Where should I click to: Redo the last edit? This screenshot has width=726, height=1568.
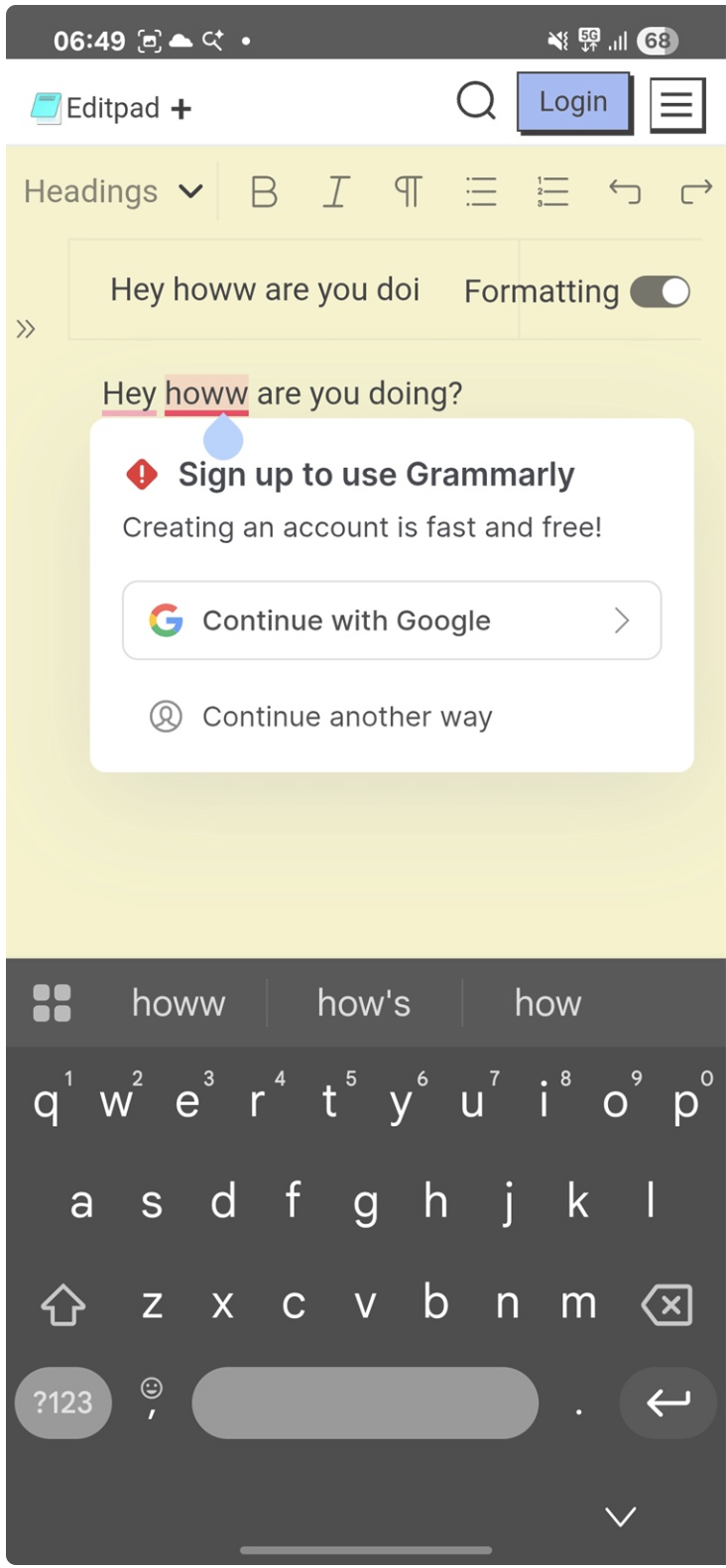(696, 191)
